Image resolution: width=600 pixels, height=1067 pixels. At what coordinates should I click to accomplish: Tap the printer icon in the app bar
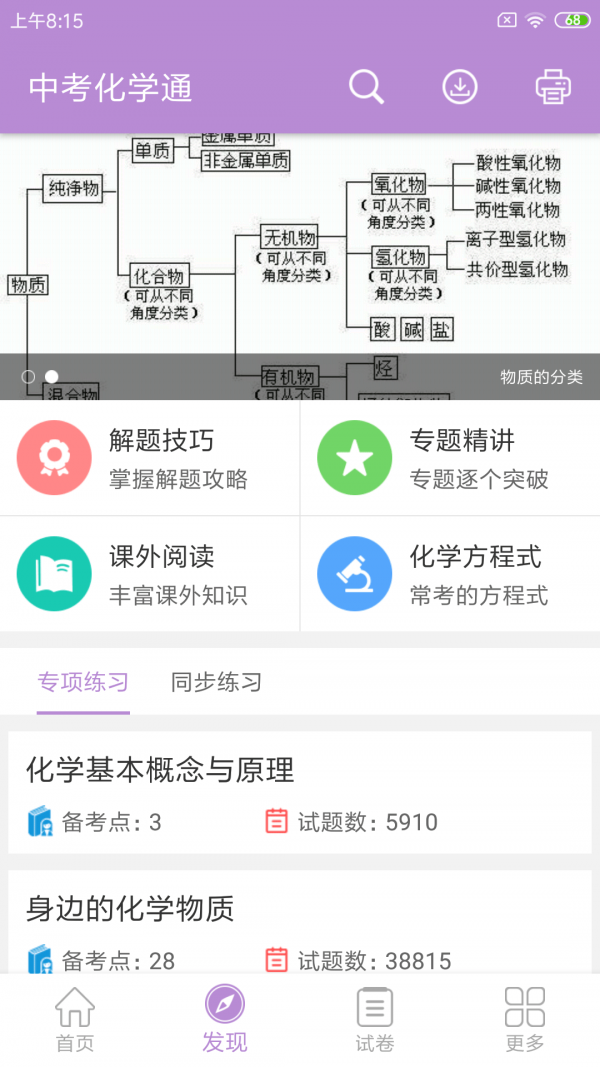coord(553,88)
